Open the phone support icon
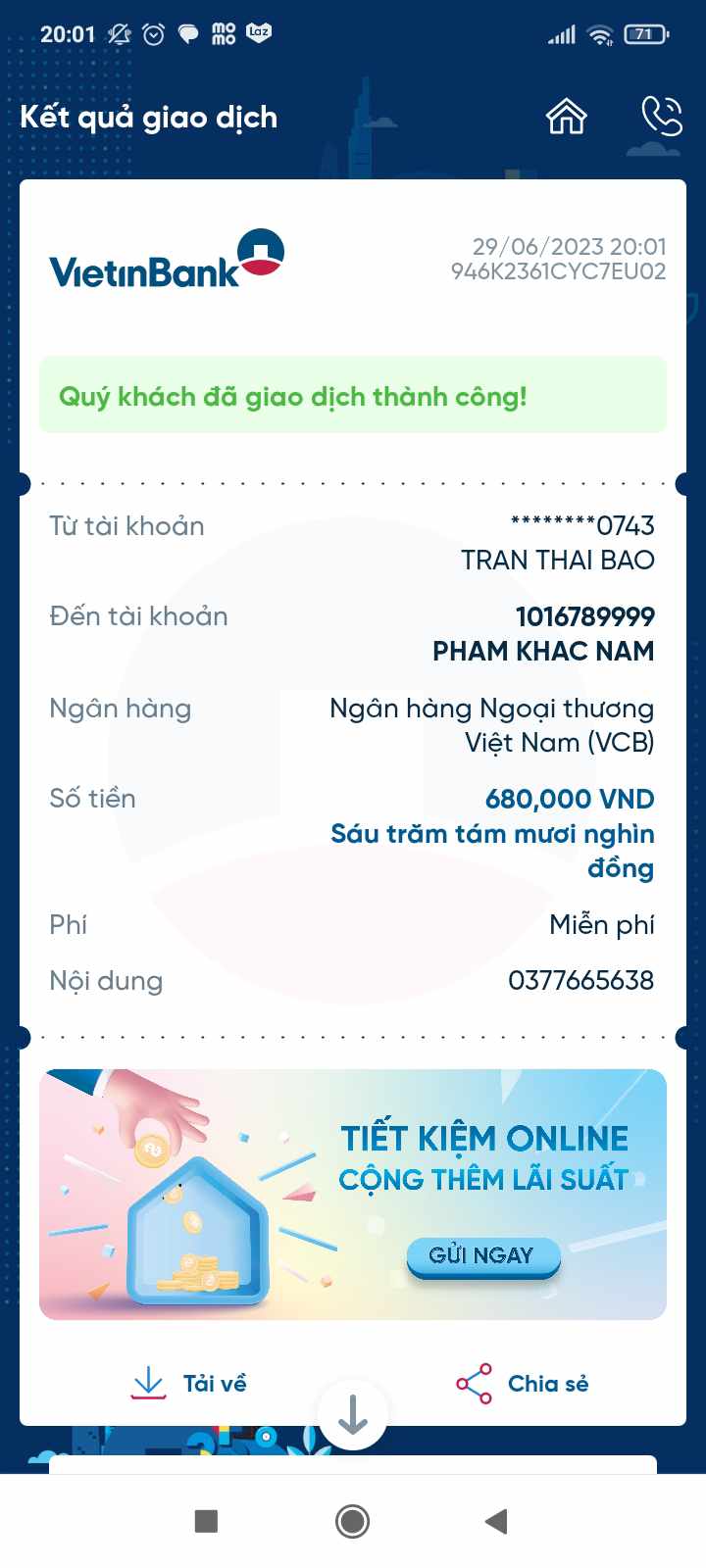The height and width of the screenshot is (1568, 706). click(662, 116)
